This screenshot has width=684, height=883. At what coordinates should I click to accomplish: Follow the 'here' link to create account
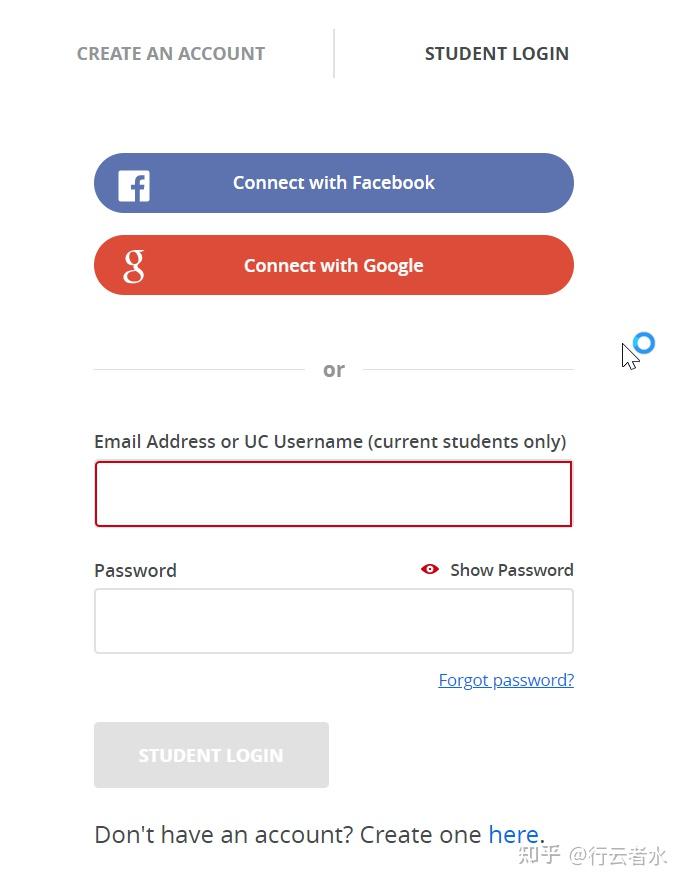click(x=513, y=834)
